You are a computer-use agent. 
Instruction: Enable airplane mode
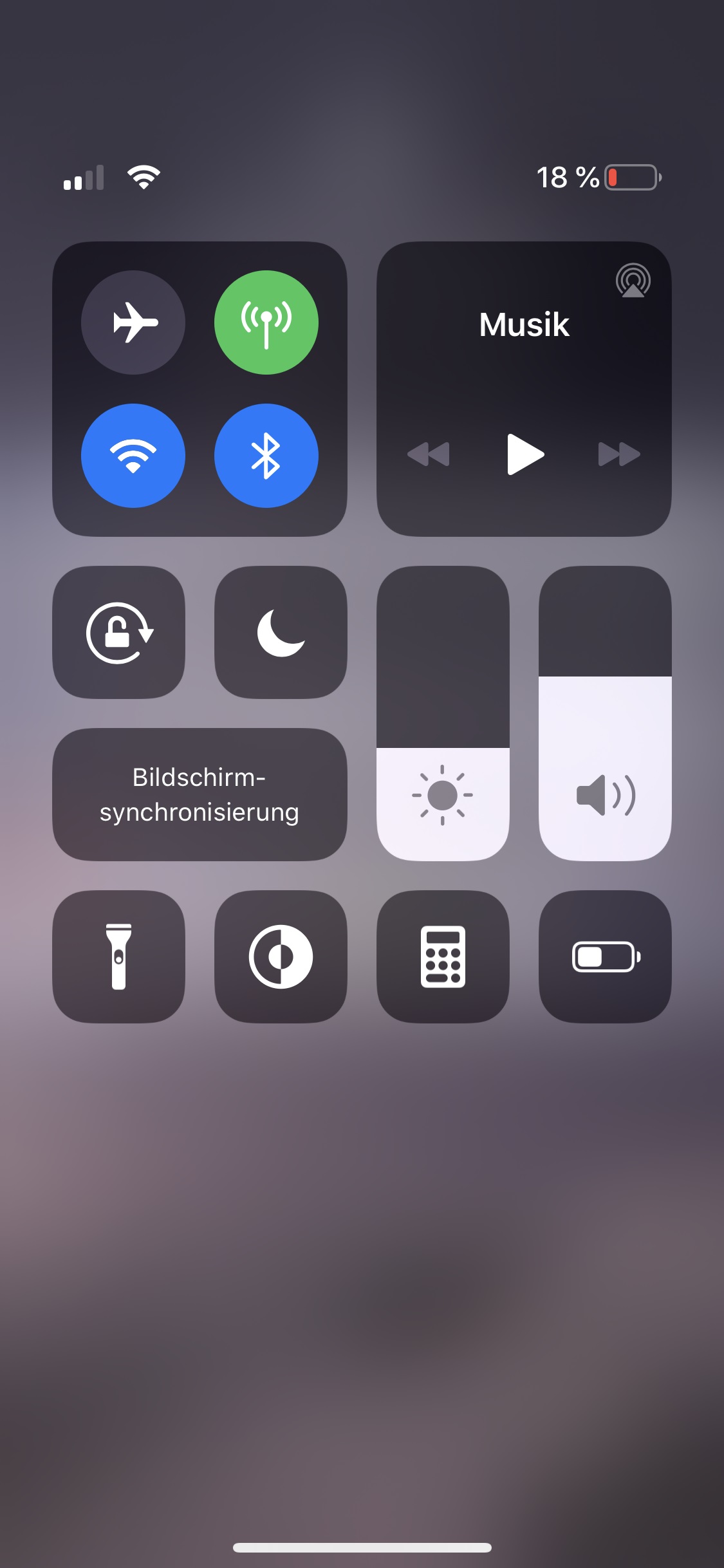133,322
